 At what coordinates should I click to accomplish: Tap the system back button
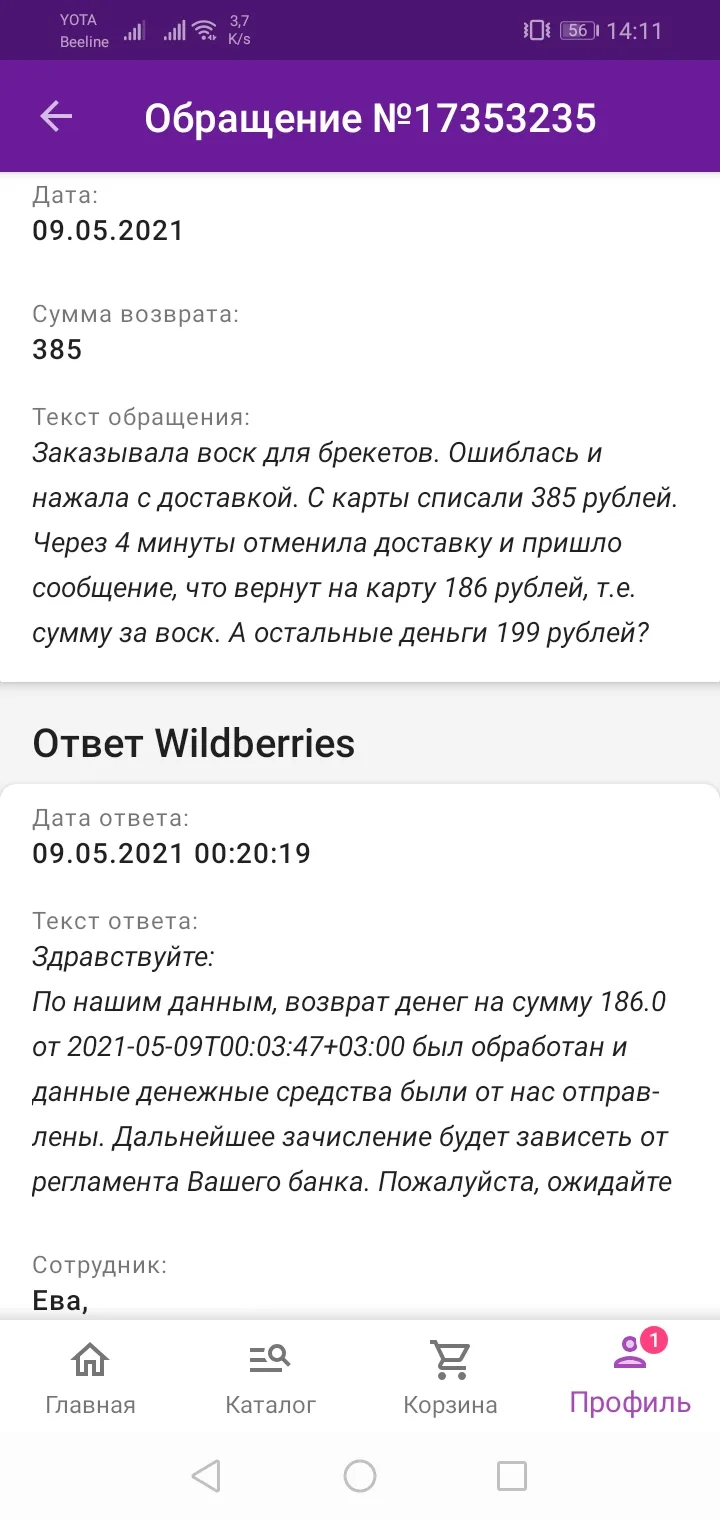206,1476
